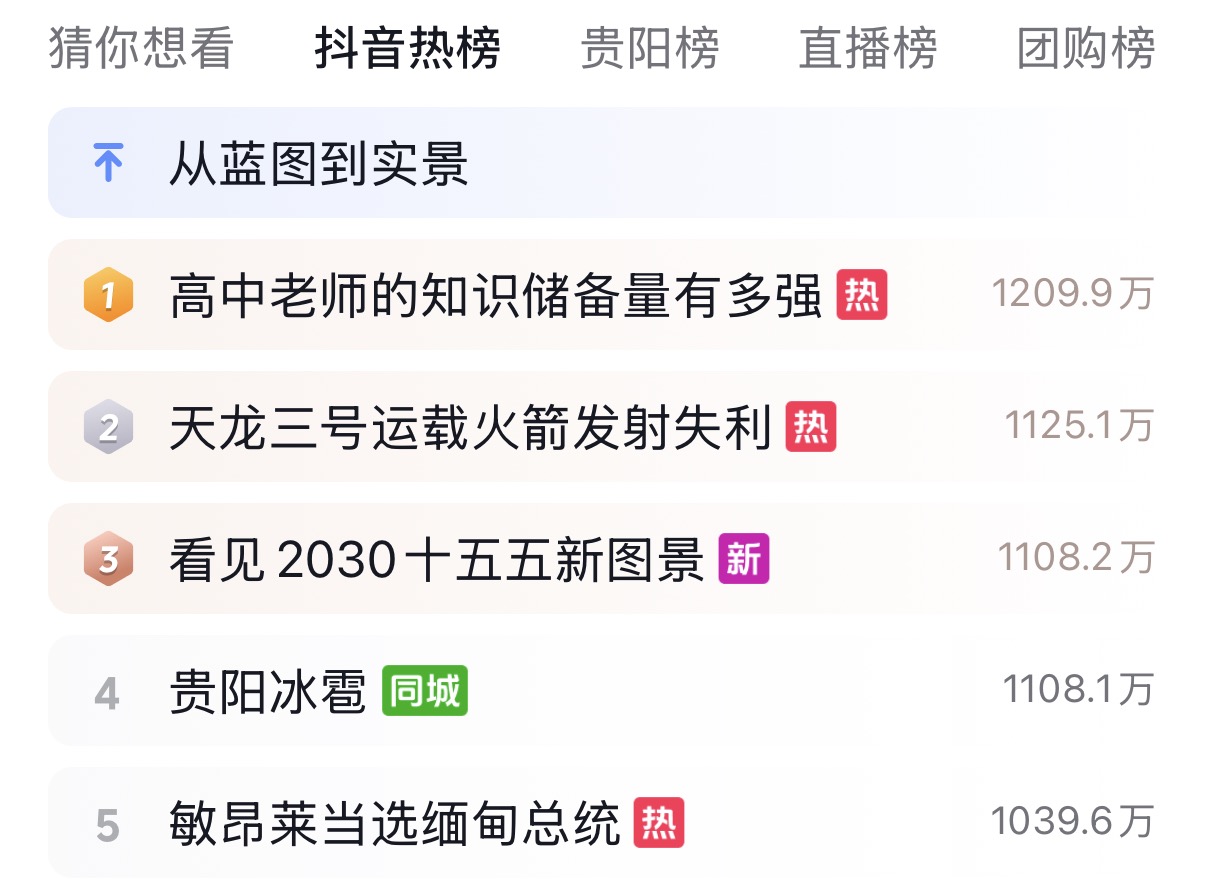The width and height of the screenshot is (1206, 883).
Task: Switch to the 猜你想看 tab
Action: click(x=140, y=48)
